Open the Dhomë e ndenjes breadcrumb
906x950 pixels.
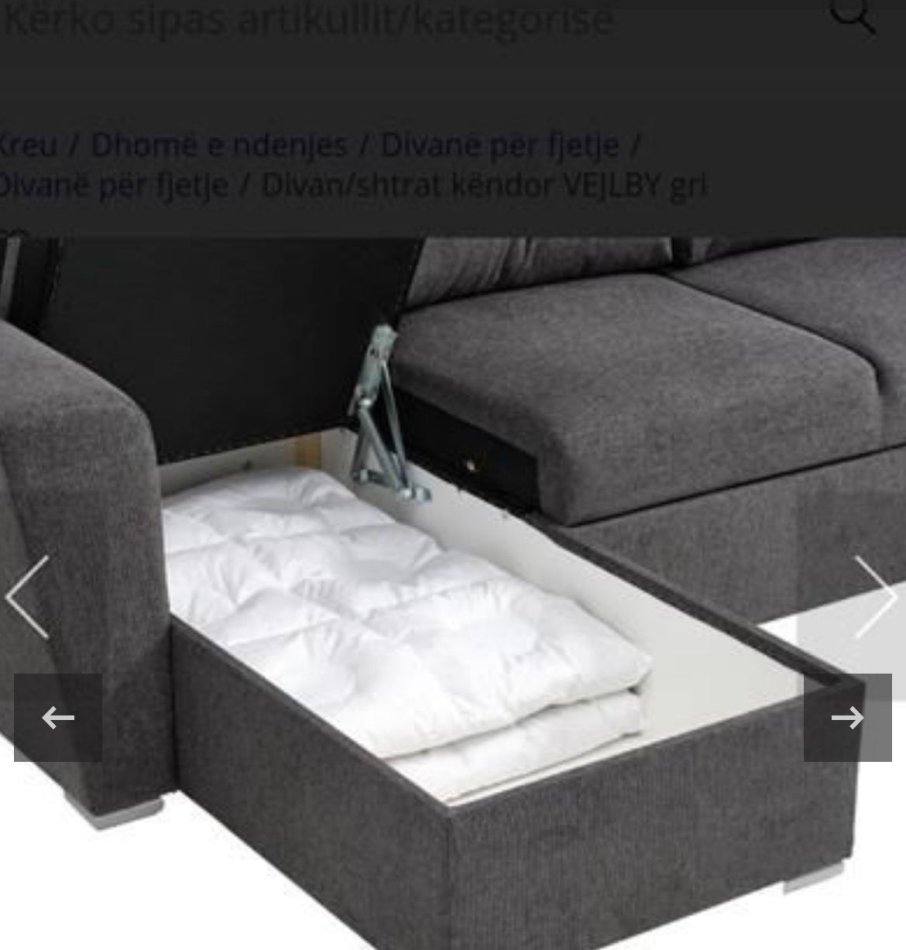tap(219, 145)
